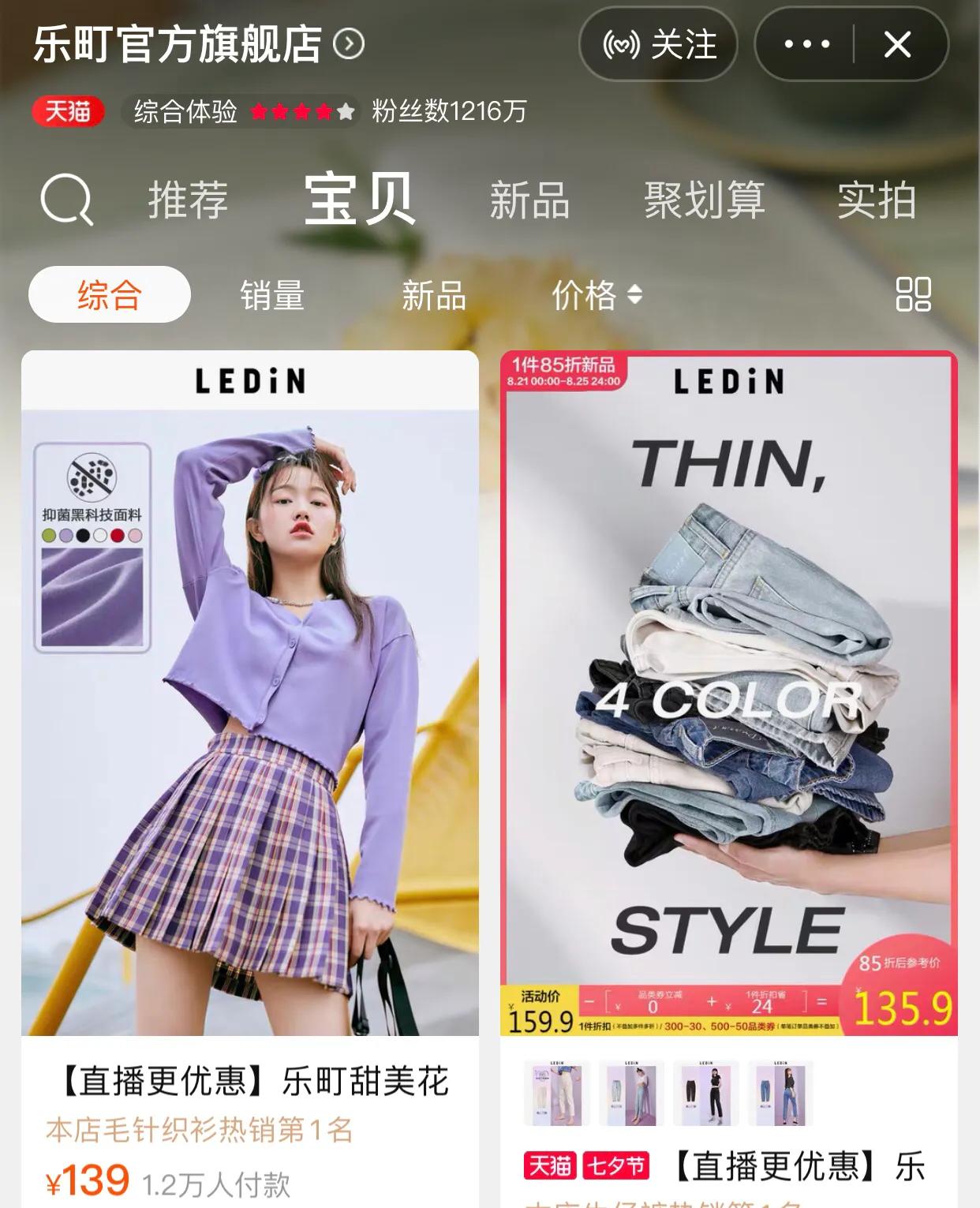Open the more options ellipsis icon
The height and width of the screenshot is (1208, 980).
(802, 46)
